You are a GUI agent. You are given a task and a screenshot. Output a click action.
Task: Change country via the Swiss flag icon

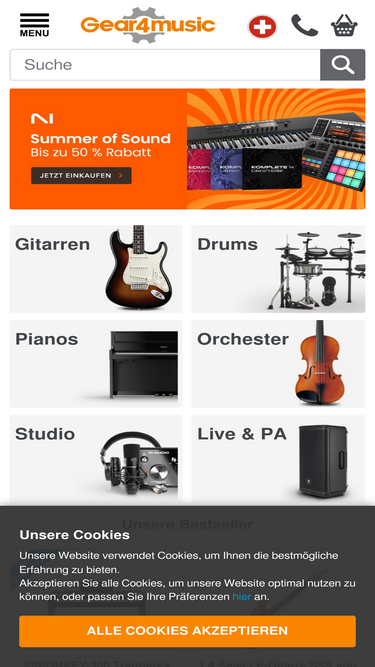[x=262, y=27]
